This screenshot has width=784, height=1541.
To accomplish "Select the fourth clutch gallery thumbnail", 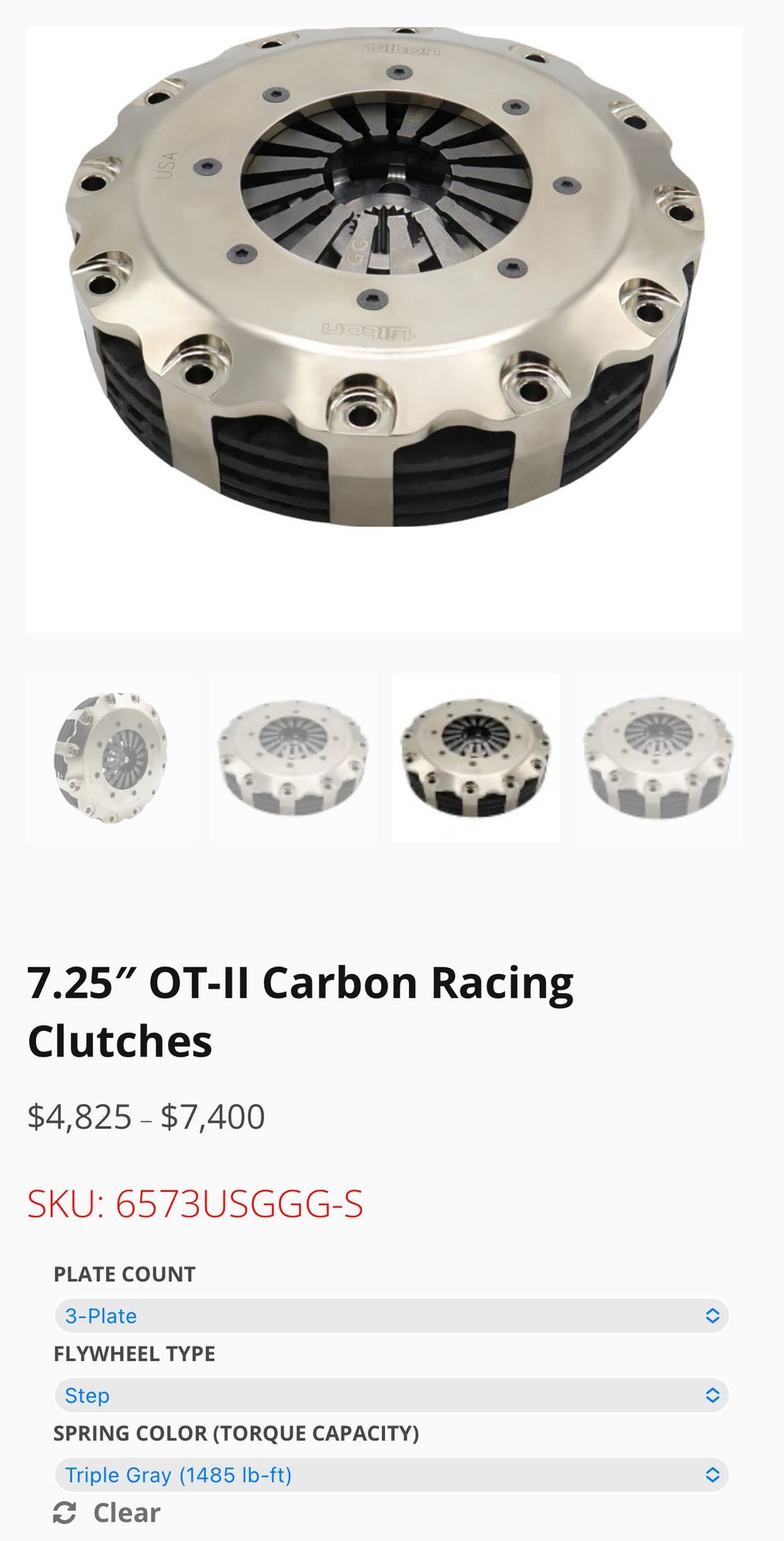I will [x=658, y=757].
